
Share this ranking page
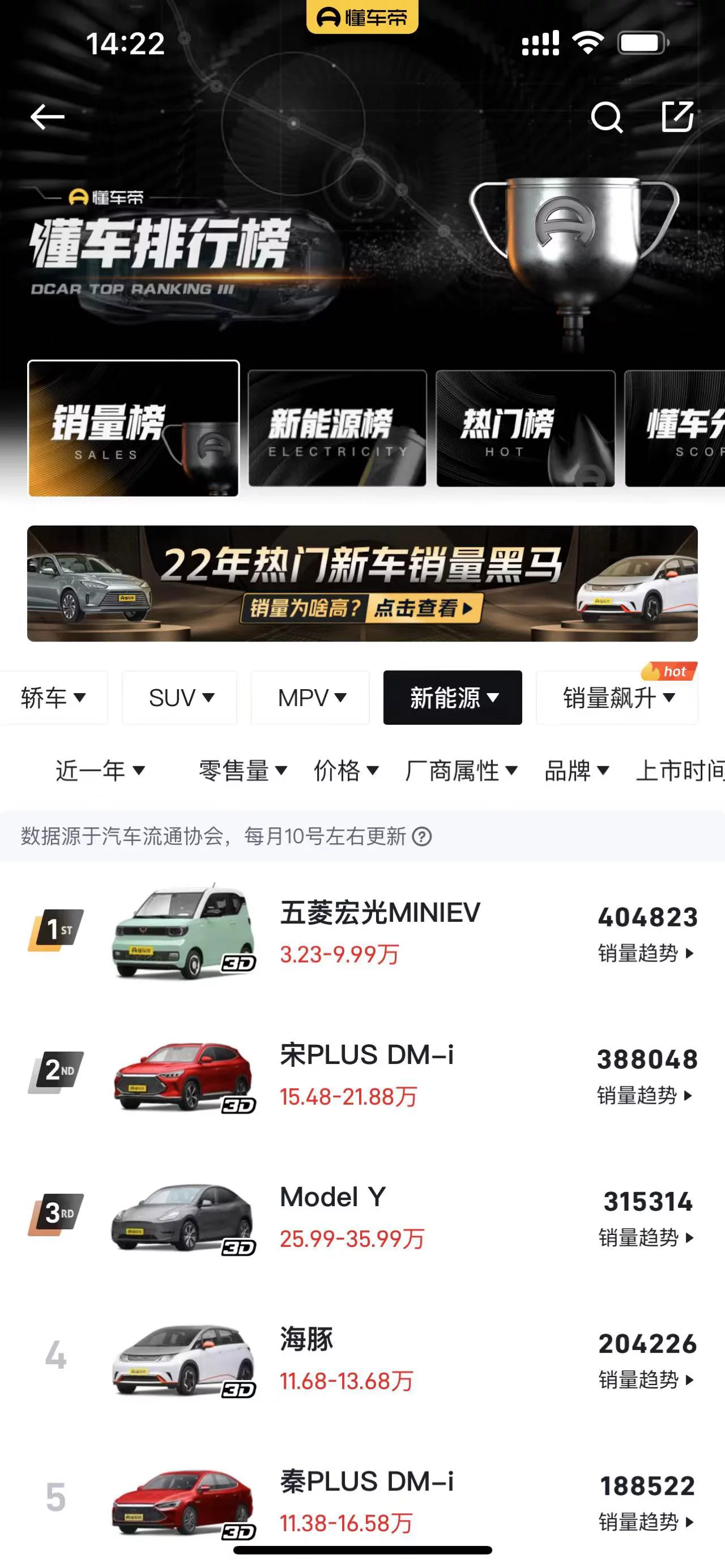tap(677, 116)
